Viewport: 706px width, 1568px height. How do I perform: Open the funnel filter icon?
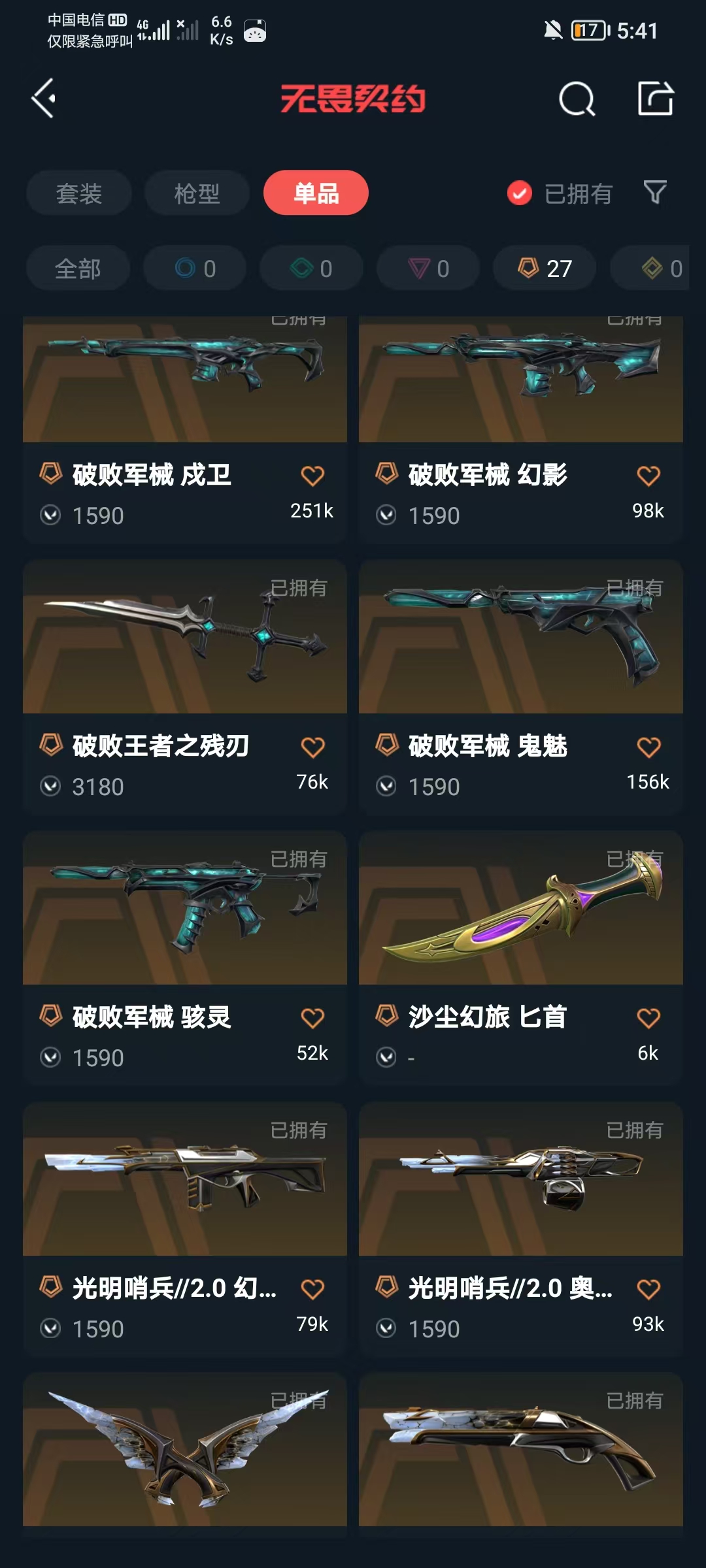pos(655,193)
